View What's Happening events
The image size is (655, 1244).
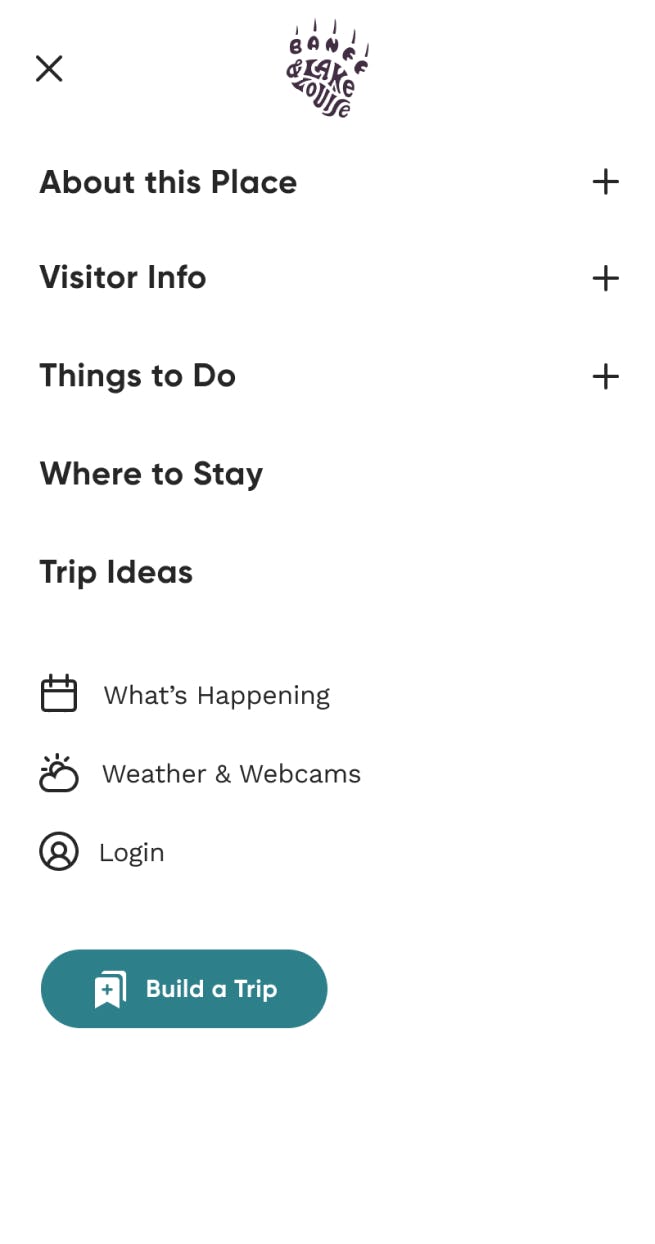click(216, 695)
